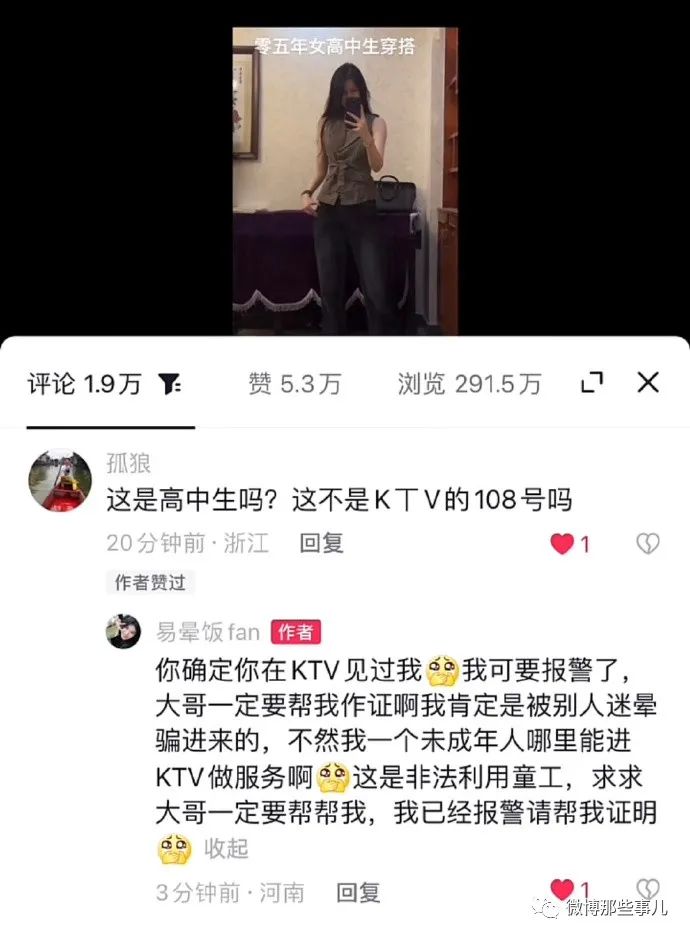This screenshot has width=690, height=939.
Task: Reply to 孤狼's comment
Action: click(x=321, y=543)
